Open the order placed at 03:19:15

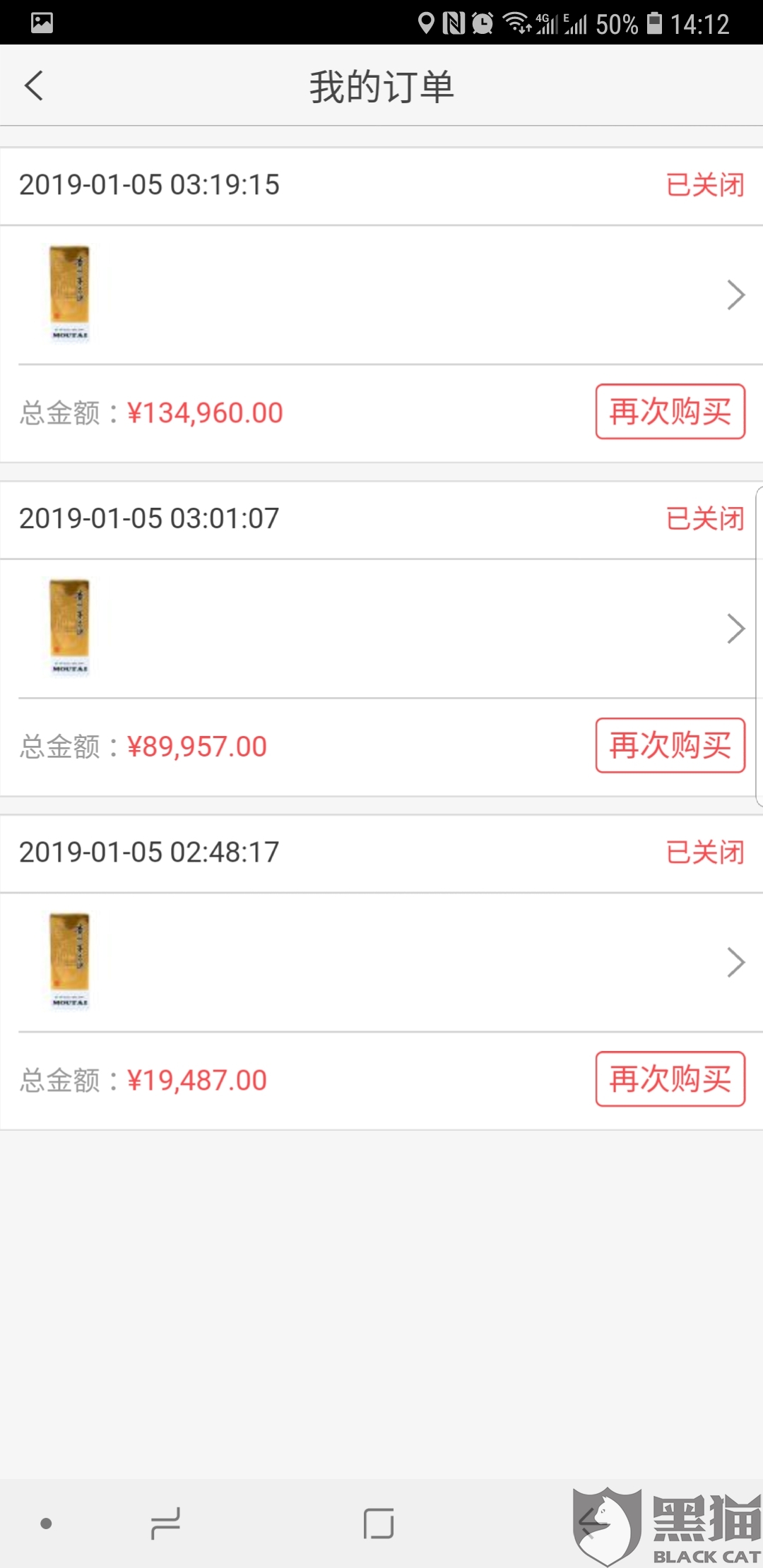pyautogui.click(x=381, y=295)
